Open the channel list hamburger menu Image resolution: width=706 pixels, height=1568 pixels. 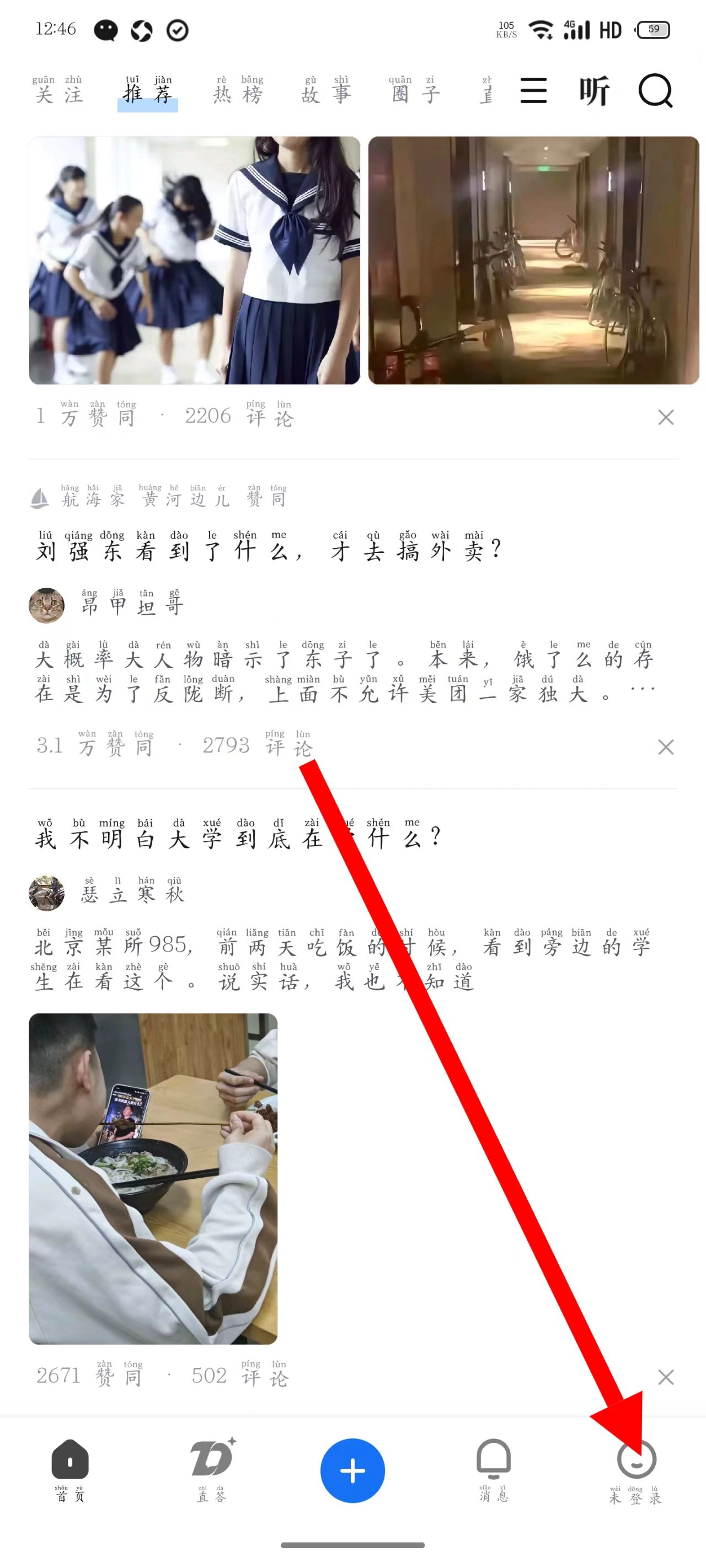533,92
